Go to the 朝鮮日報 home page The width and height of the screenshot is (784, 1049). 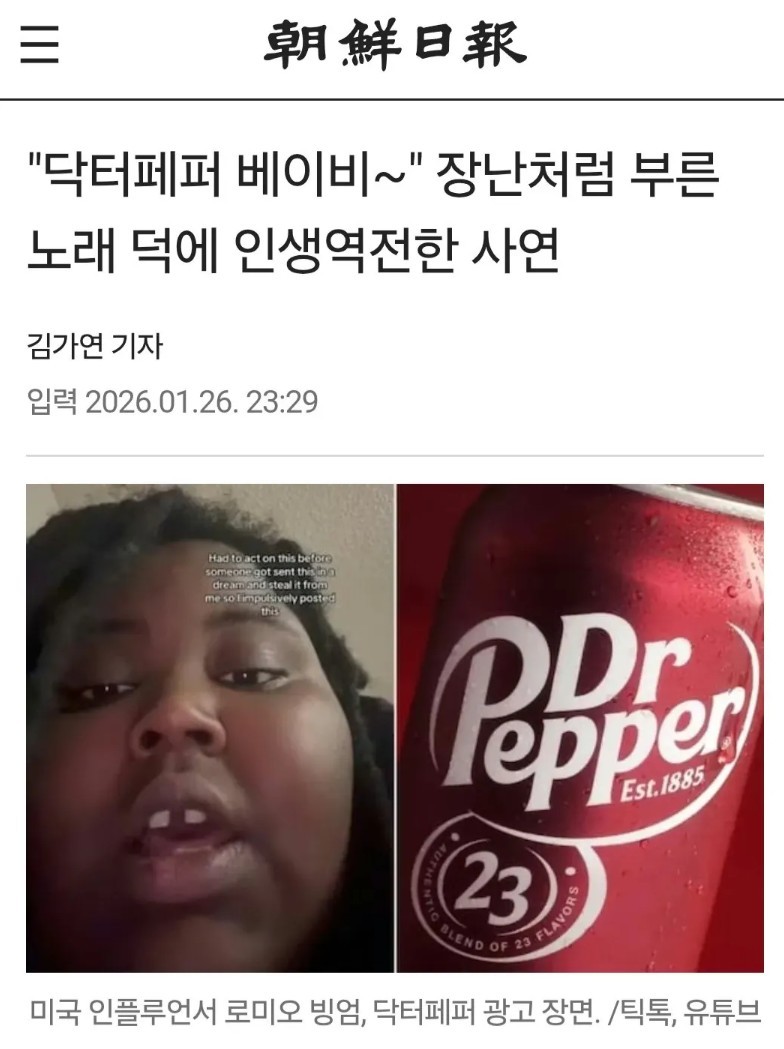pyautogui.click(x=394, y=47)
